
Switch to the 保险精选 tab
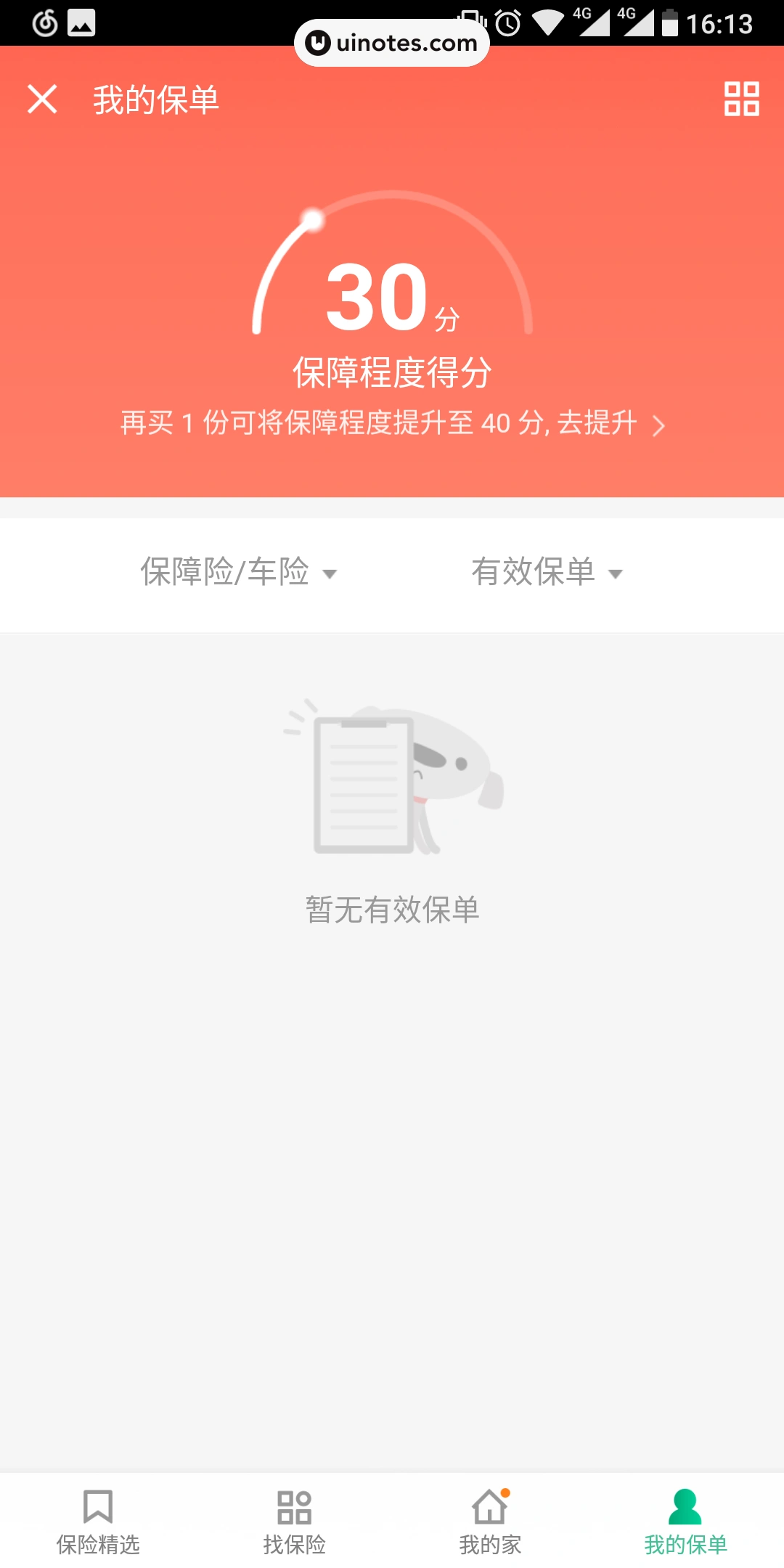tap(99, 1521)
